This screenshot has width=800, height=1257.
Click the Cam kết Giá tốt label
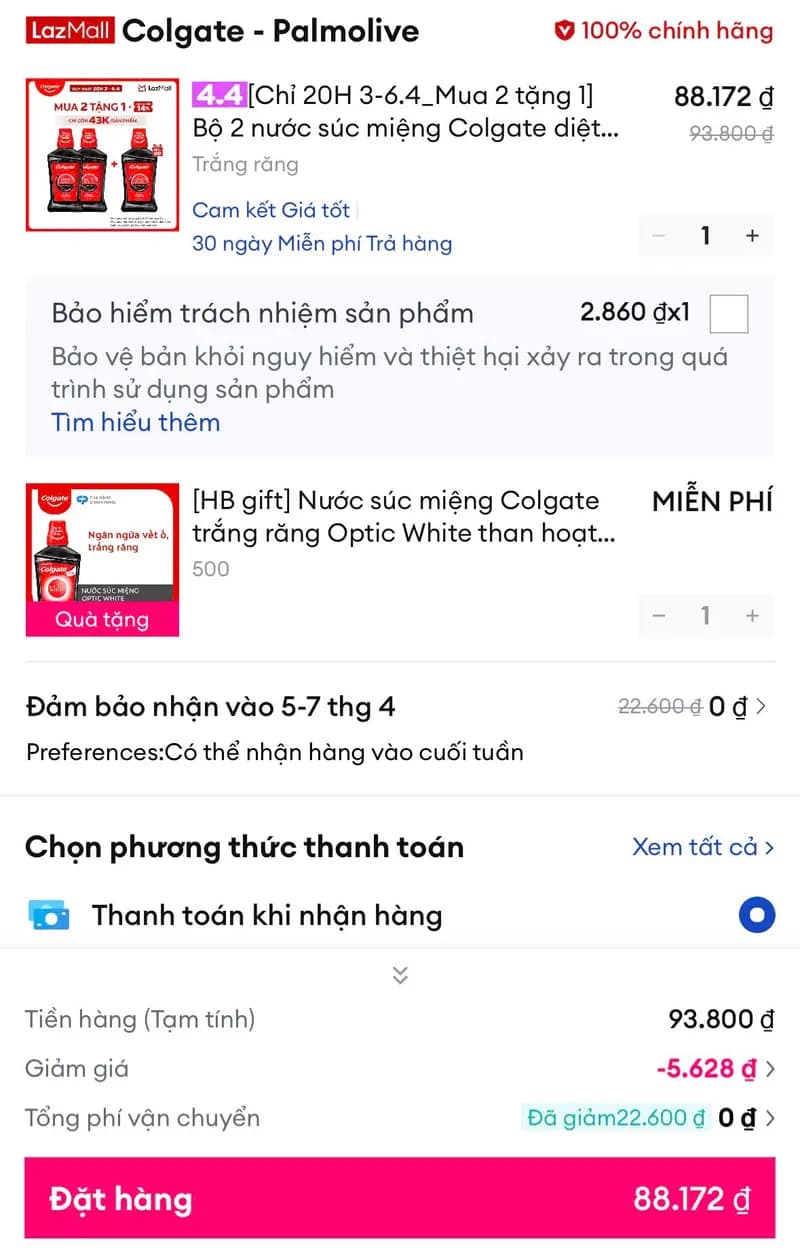coord(270,210)
